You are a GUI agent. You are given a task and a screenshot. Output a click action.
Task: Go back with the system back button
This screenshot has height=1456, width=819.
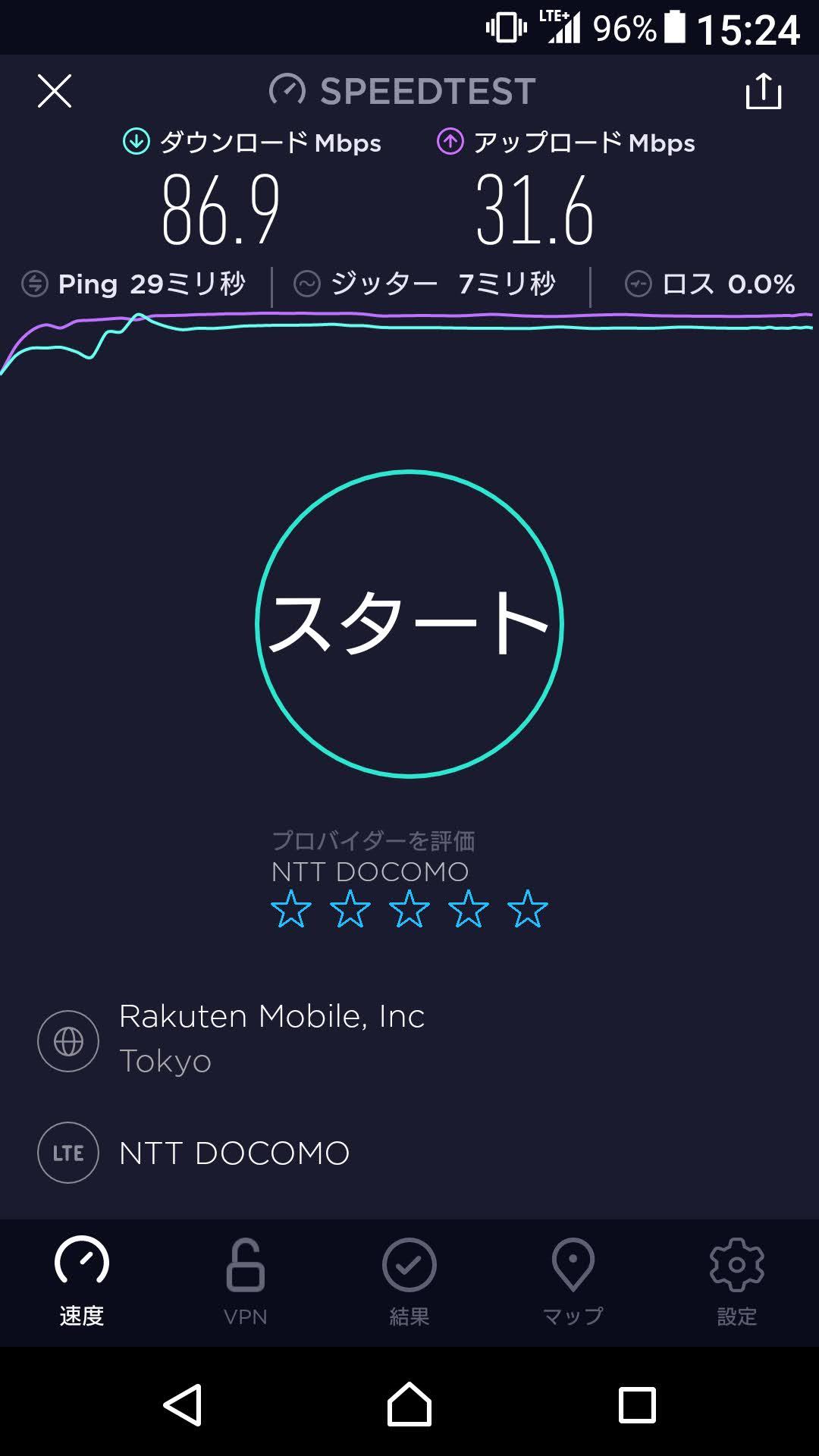click(x=183, y=1404)
